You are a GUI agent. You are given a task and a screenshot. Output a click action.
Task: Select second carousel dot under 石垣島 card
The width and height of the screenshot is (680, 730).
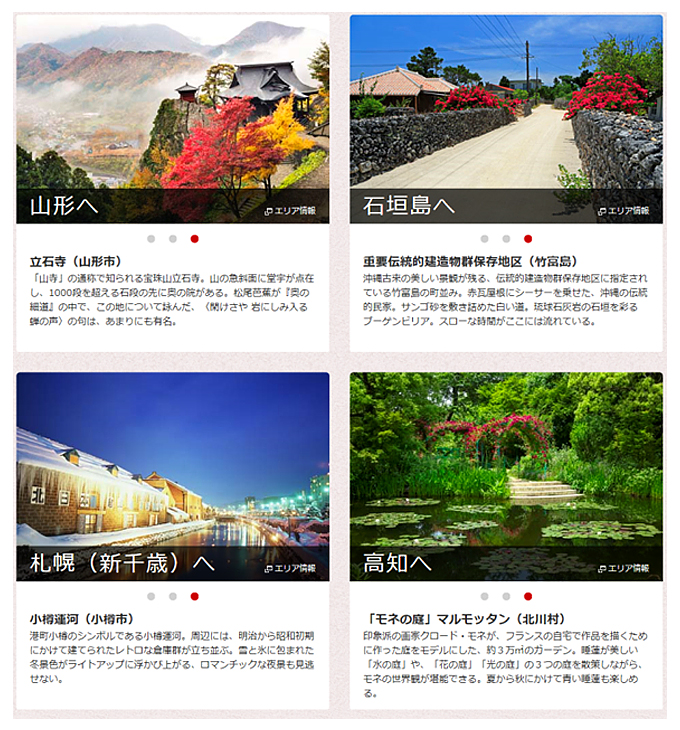(x=506, y=239)
